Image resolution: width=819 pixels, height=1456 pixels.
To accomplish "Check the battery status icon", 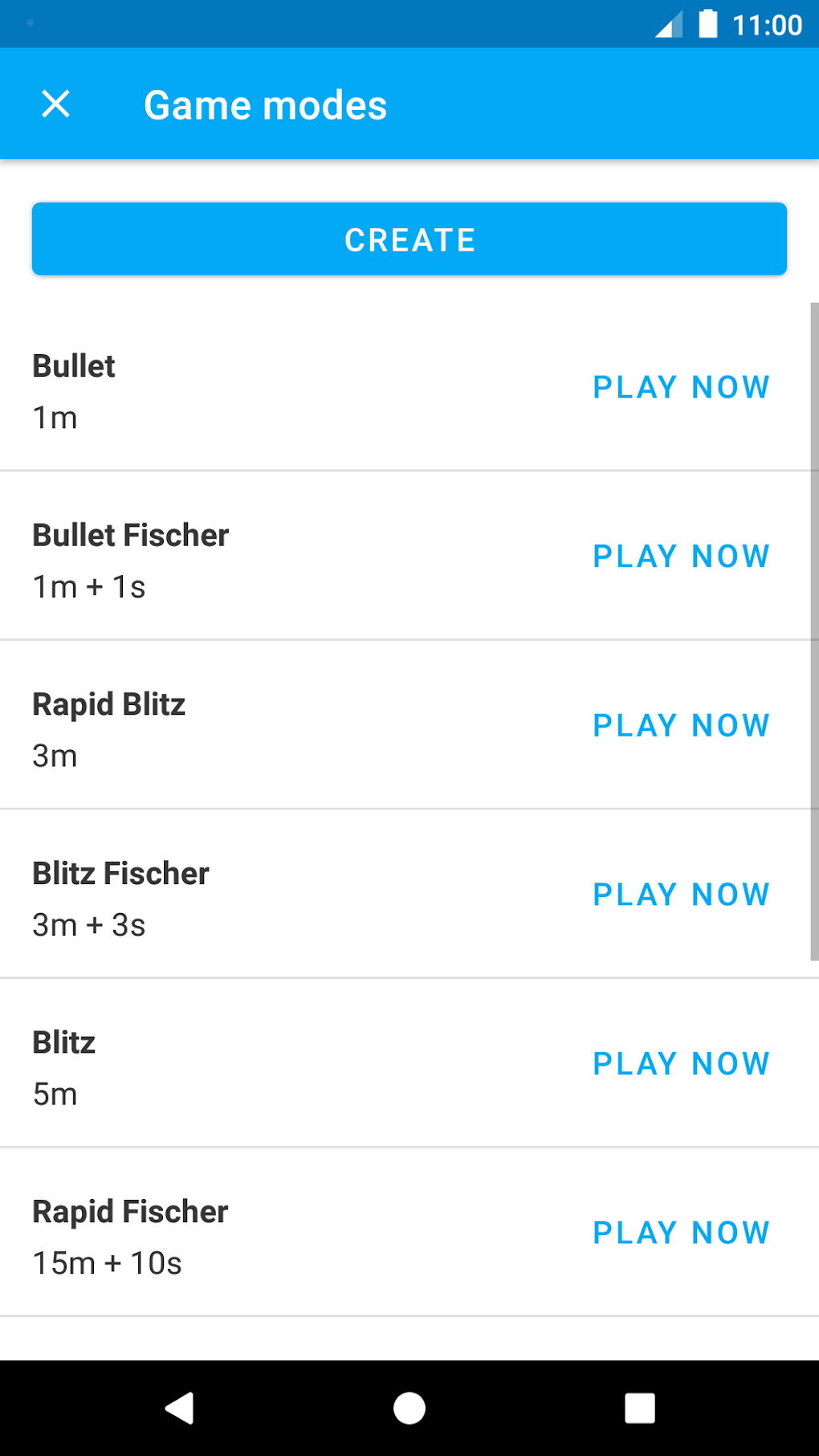I will click(707, 23).
